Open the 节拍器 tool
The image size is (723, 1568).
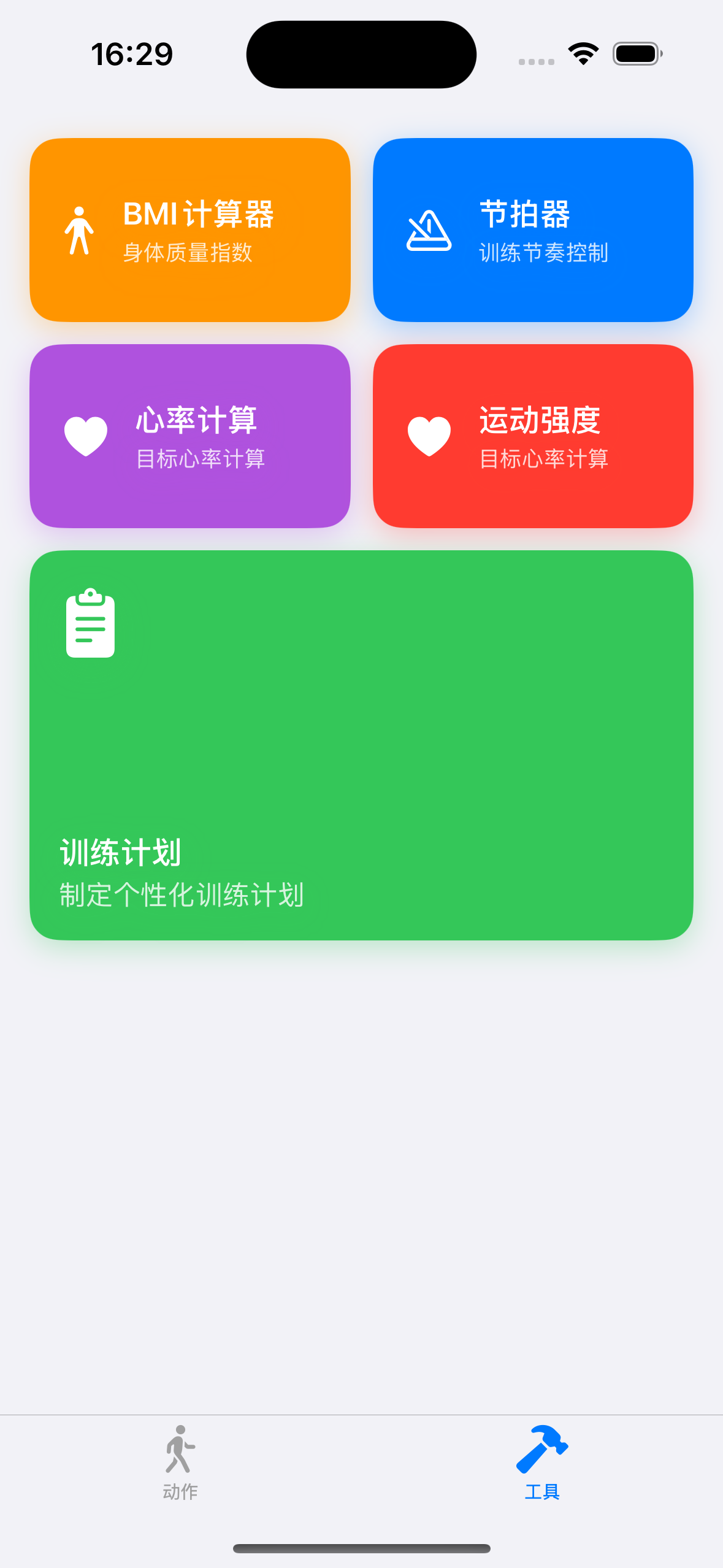pyautogui.click(x=533, y=230)
